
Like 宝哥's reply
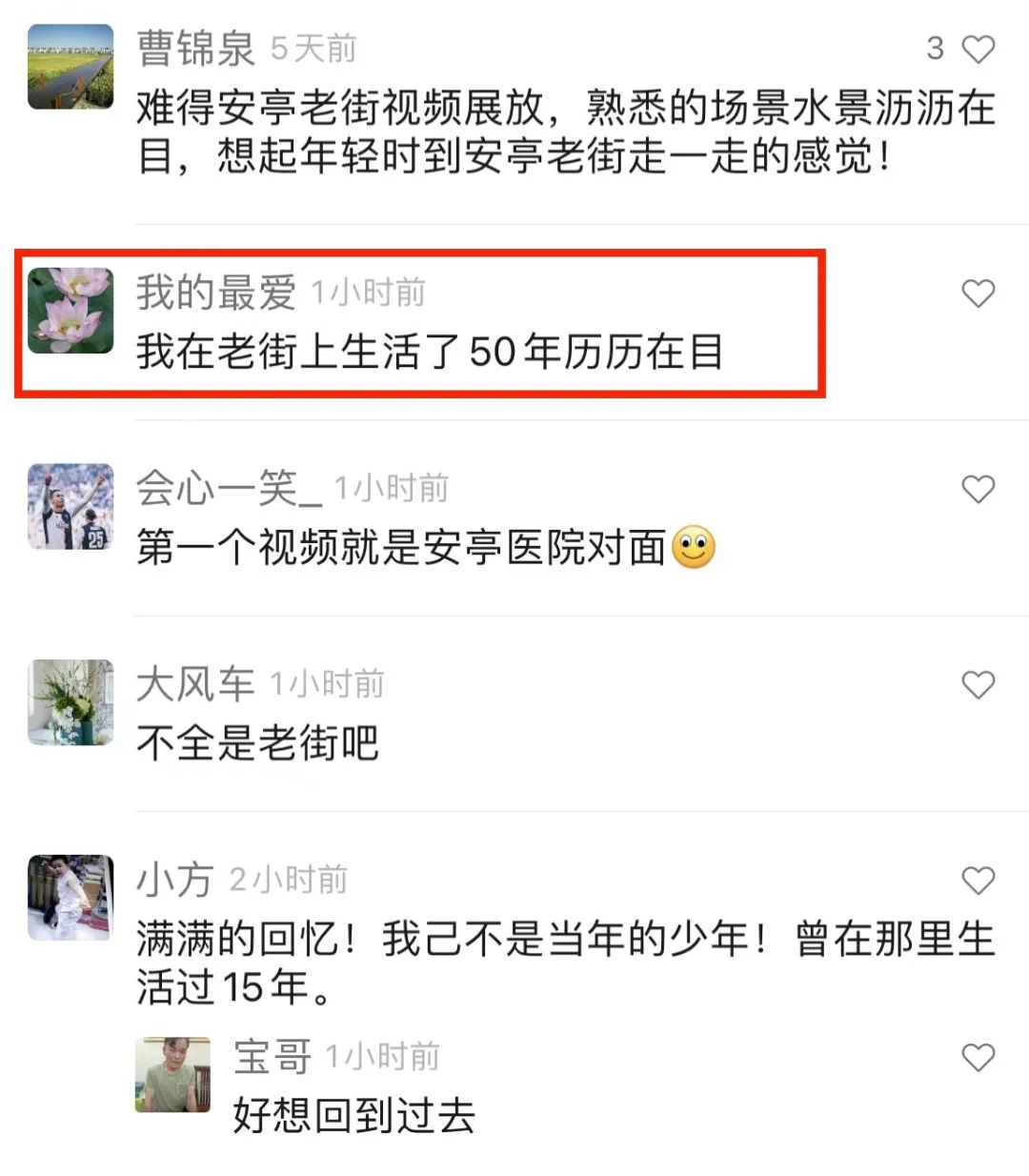coord(978,1057)
